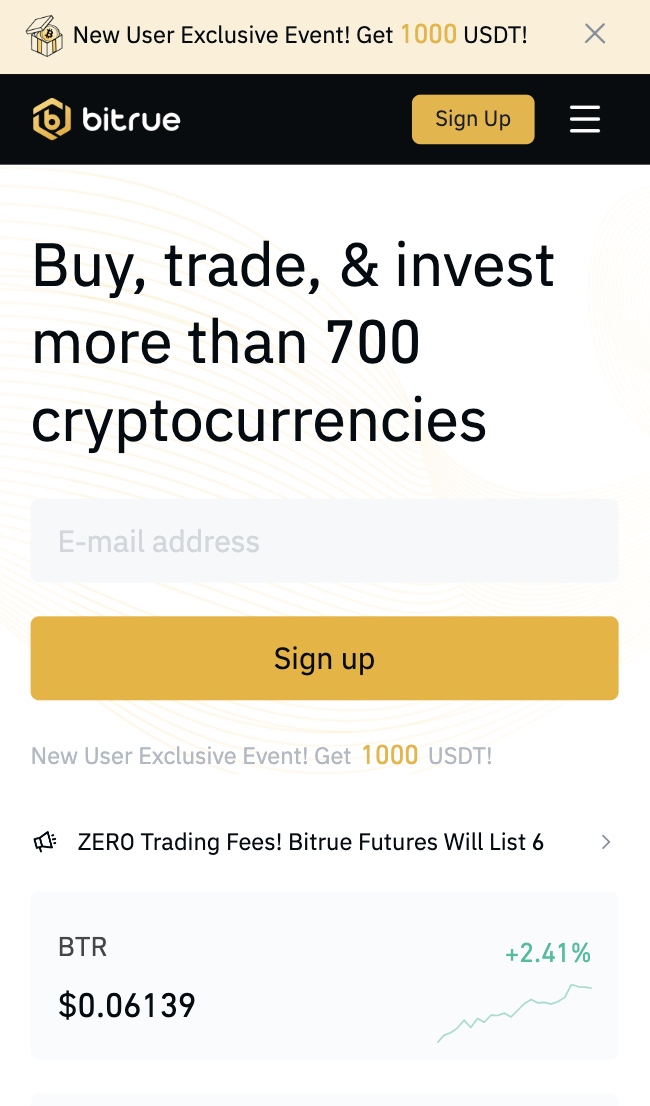The height and width of the screenshot is (1106, 650).
Task: Tap the large yellow Sign up button
Action: pos(324,658)
